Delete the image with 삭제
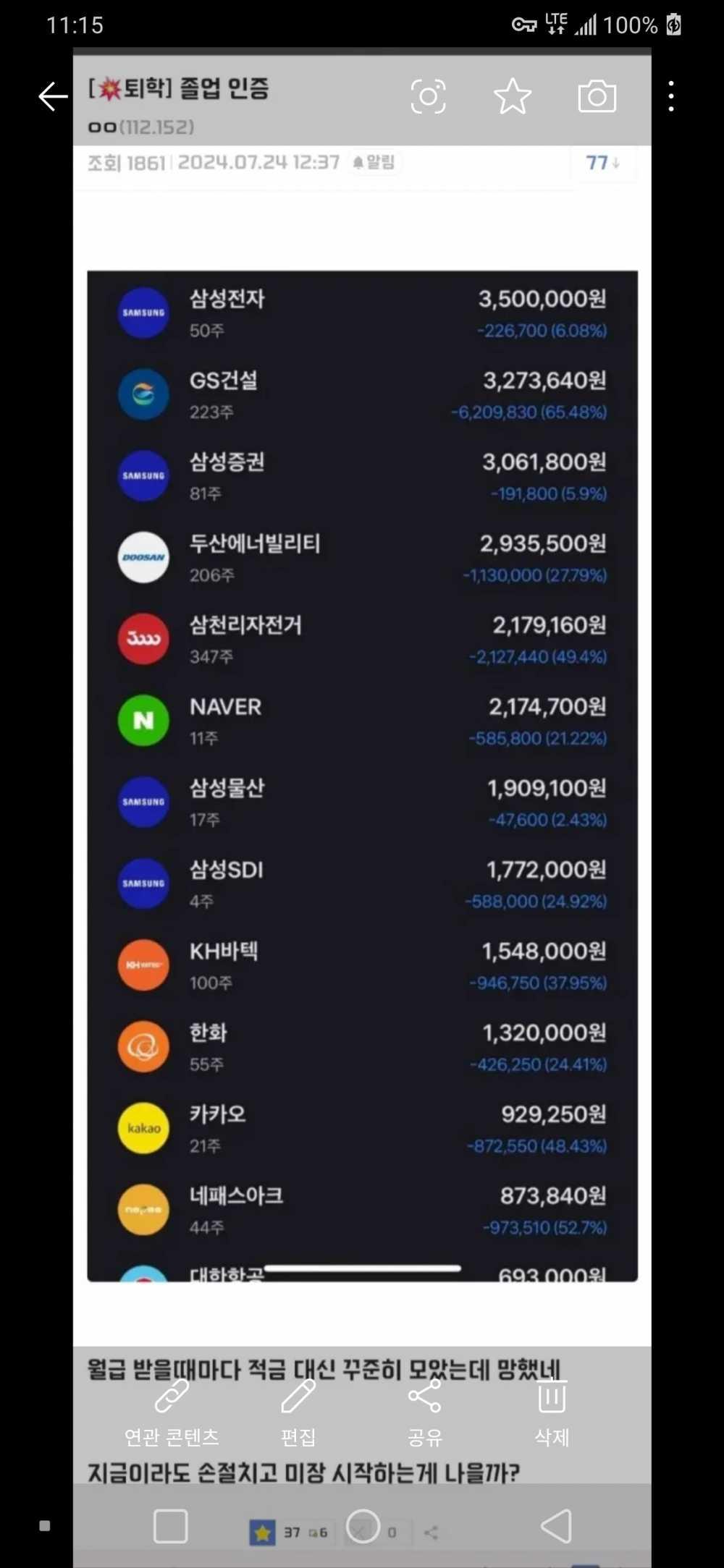Image resolution: width=724 pixels, height=1568 pixels. [x=552, y=1412]
